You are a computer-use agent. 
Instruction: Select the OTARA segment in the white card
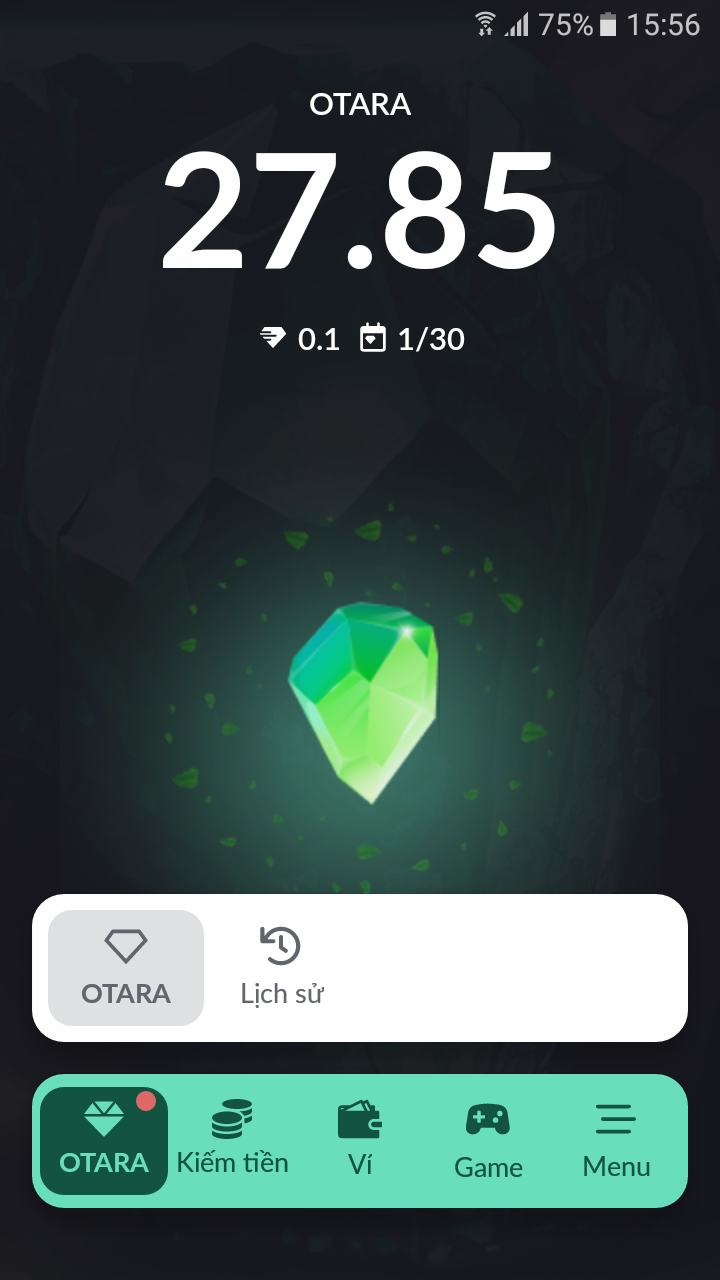[126, 967]
